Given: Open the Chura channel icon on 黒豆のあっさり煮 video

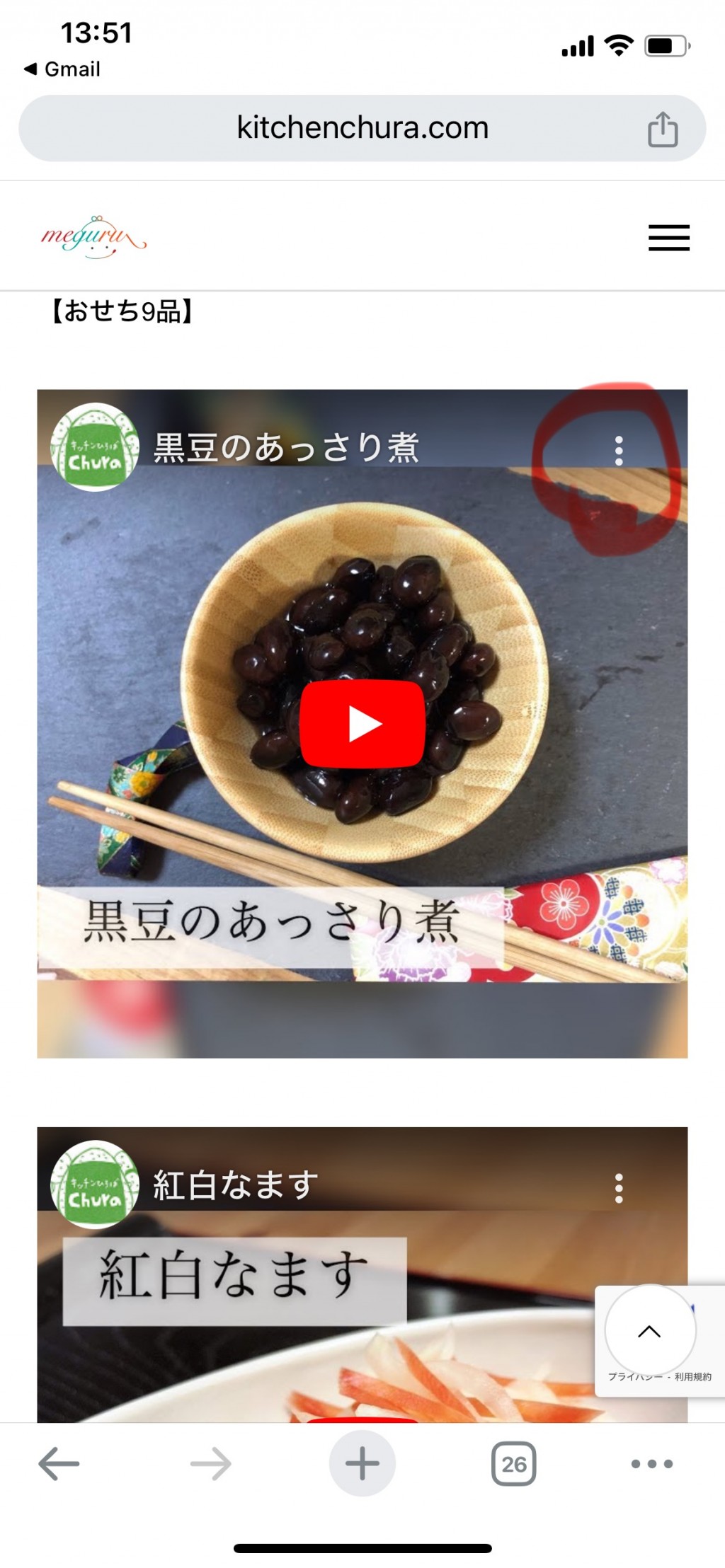Looking at the screenshot, I should point(94,447).
